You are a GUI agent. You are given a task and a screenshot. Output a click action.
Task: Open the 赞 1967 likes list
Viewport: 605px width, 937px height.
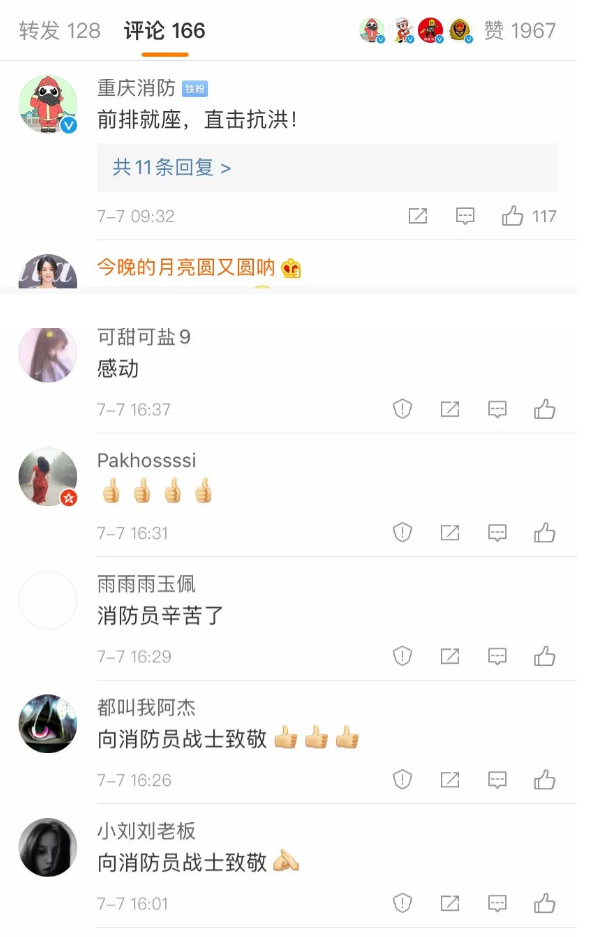point(519,31)
